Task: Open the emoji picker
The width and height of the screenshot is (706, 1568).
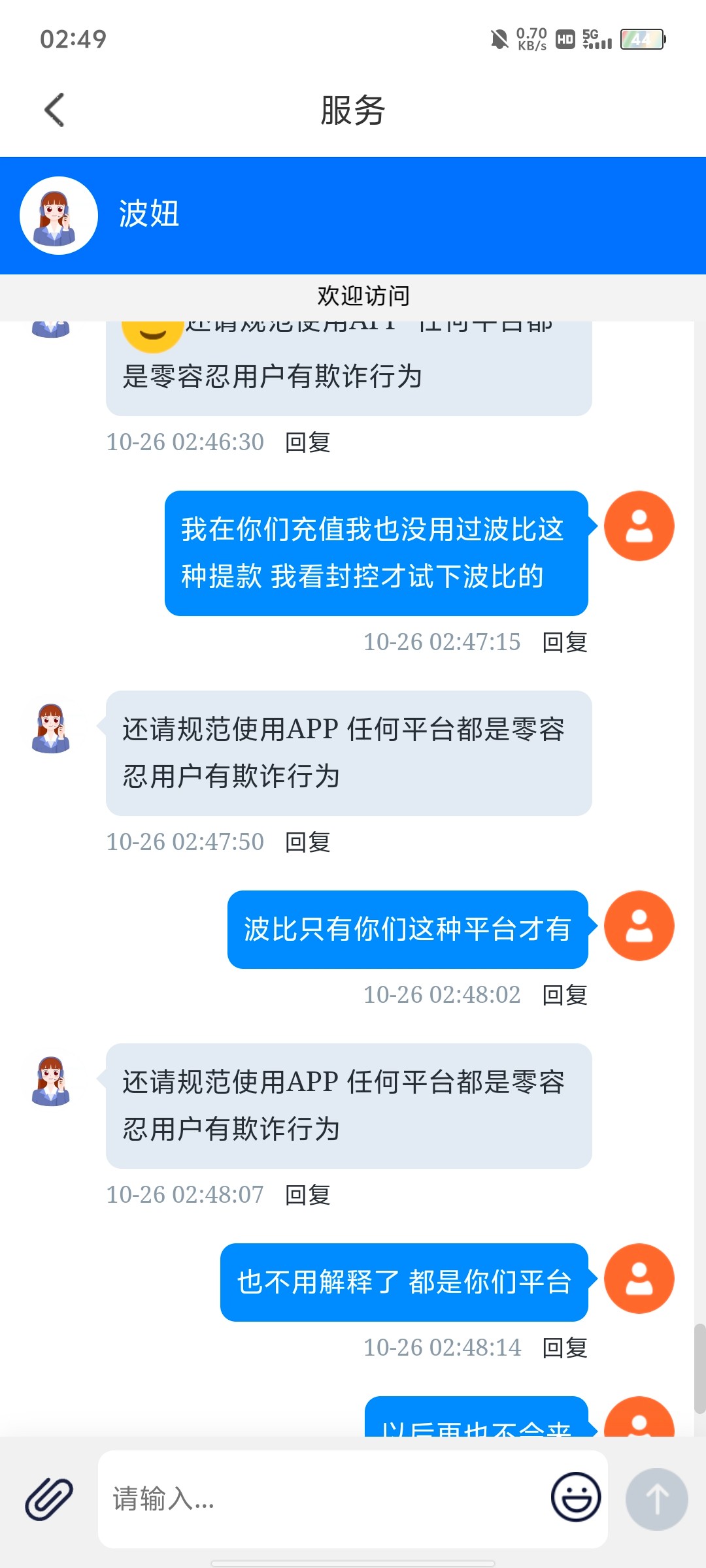Action: point(576,1497)
